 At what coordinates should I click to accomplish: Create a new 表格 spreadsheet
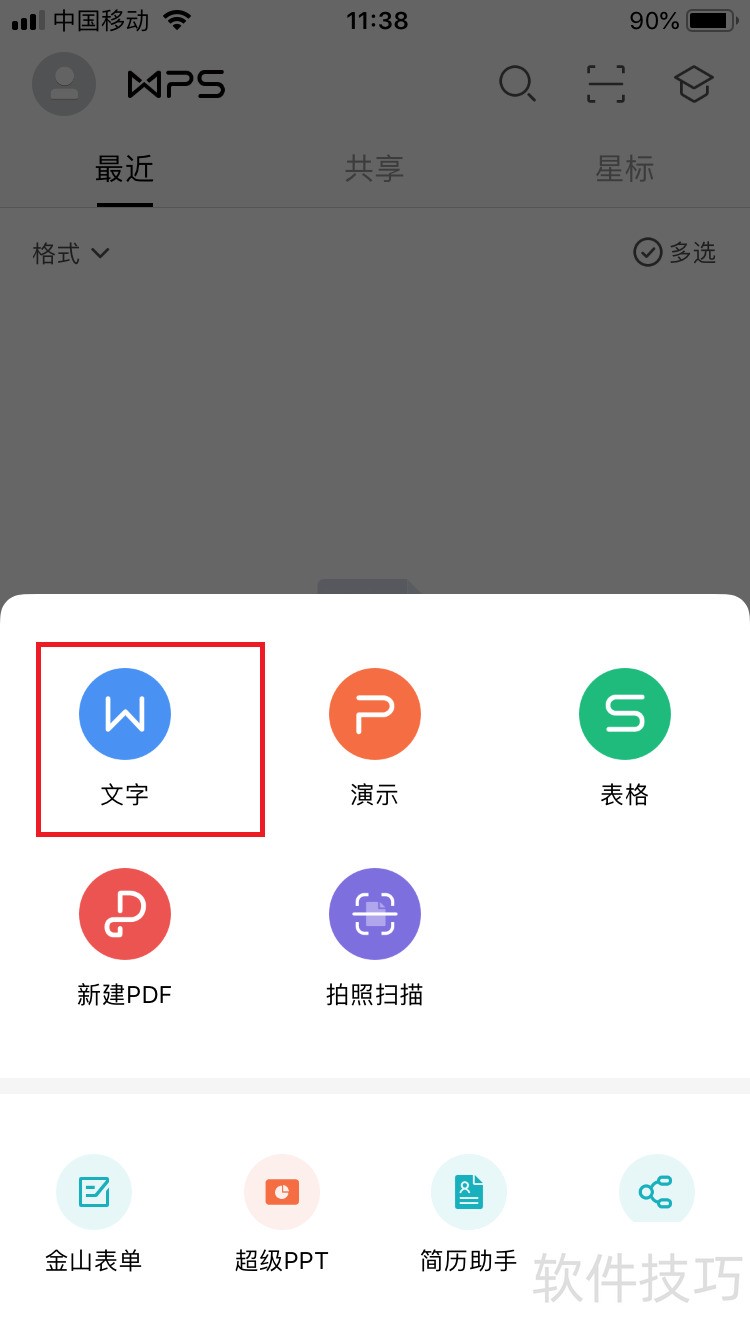click(x=624, y=713)
